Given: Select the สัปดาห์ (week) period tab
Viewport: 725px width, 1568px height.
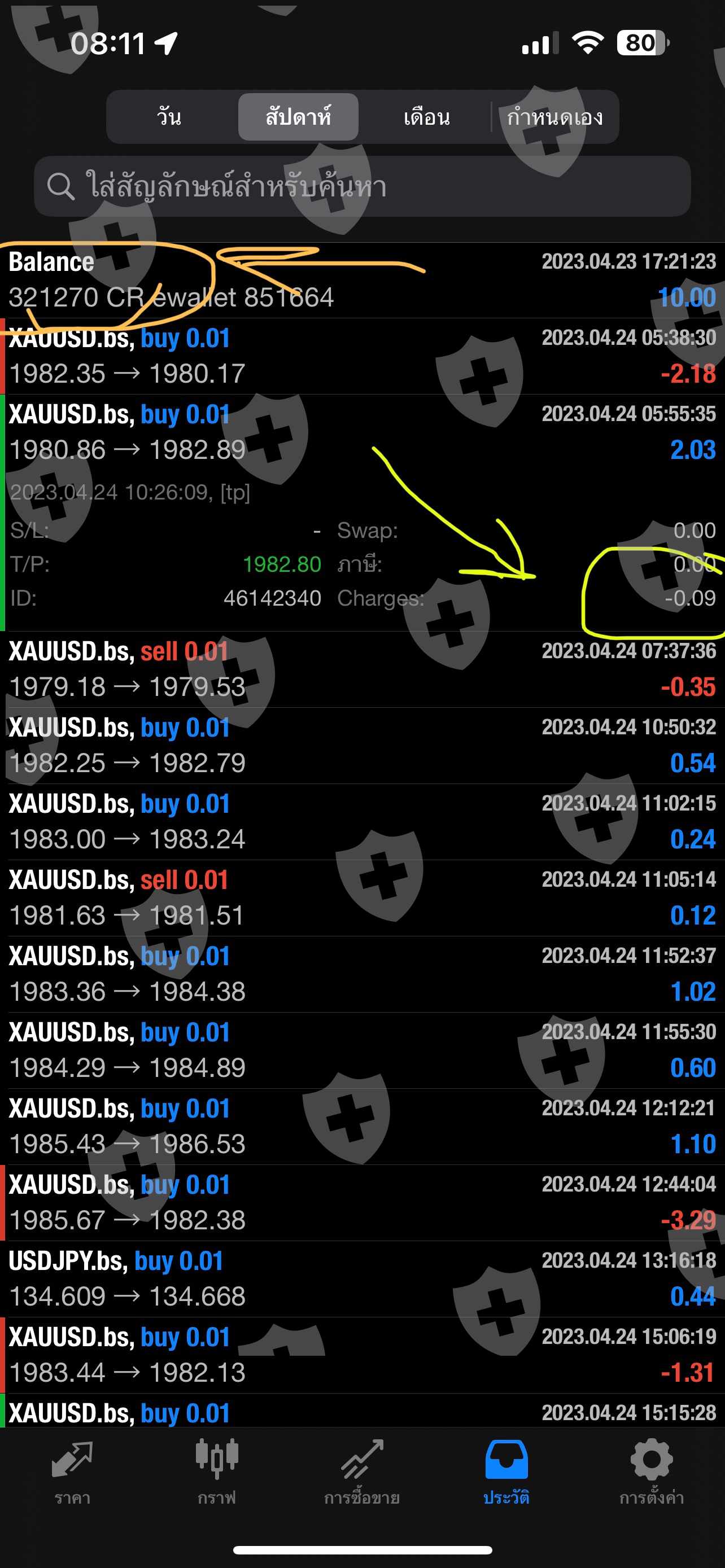Looking at the screenshot, I should (298, 116).
